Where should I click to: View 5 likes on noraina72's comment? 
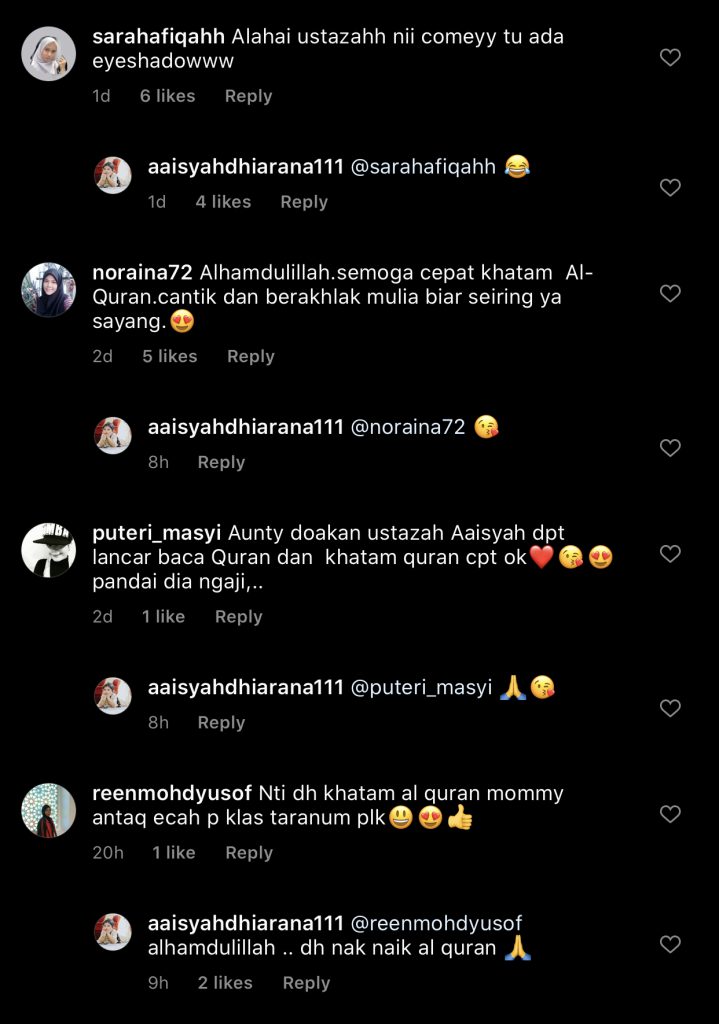pos(169,356)
